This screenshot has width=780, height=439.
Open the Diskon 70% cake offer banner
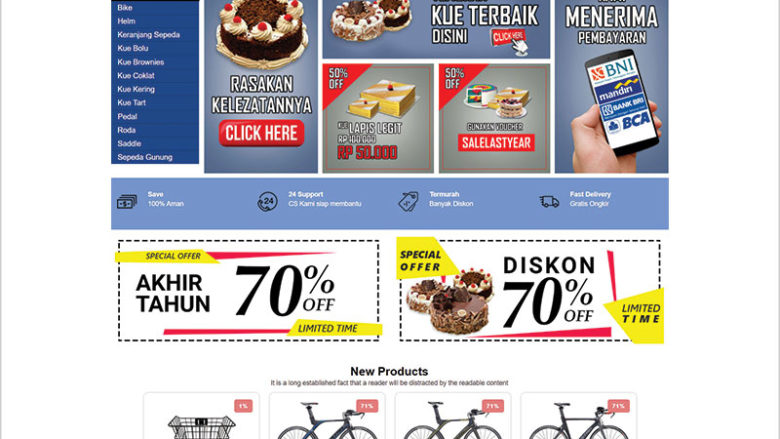coord(529,290)
